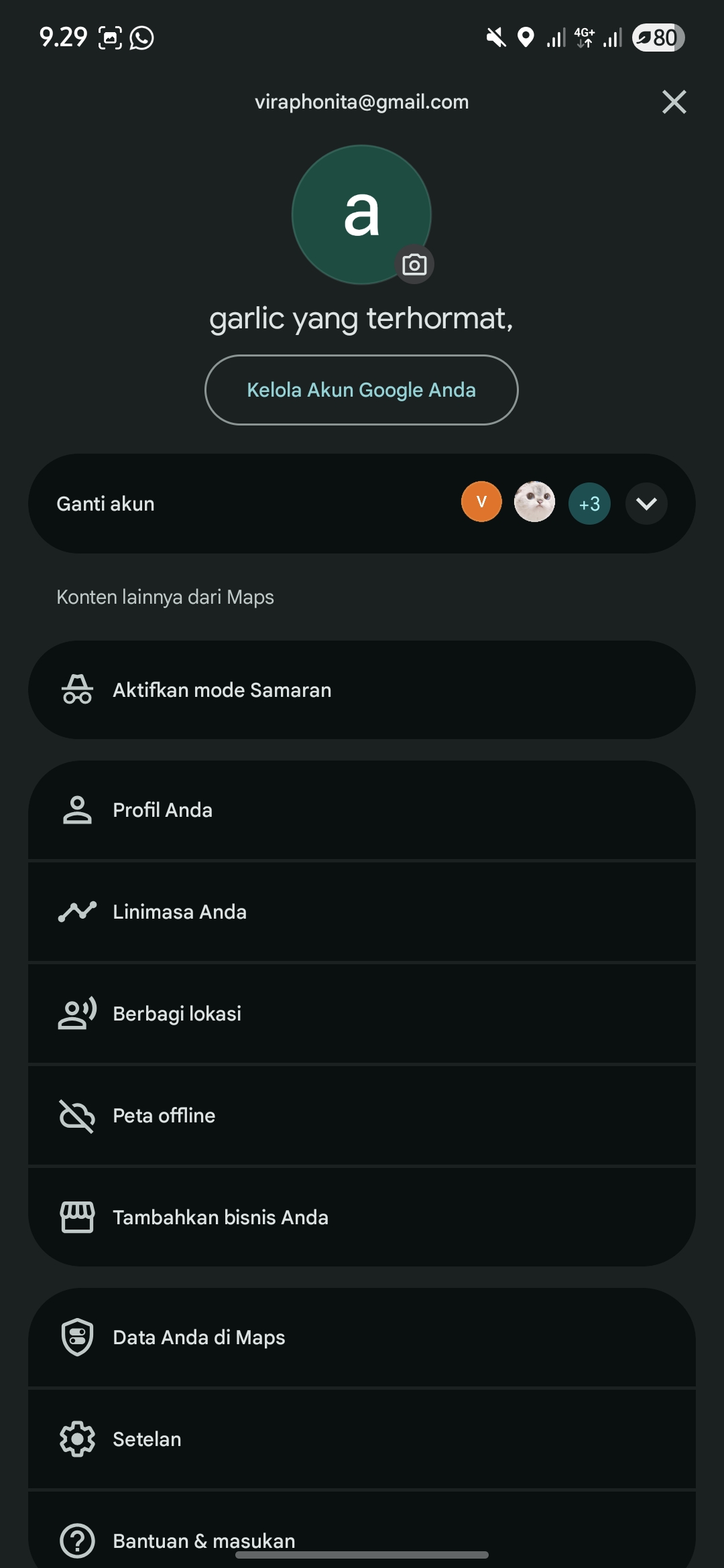
Task: Switch to the orange V account
Action: [481, 502]
